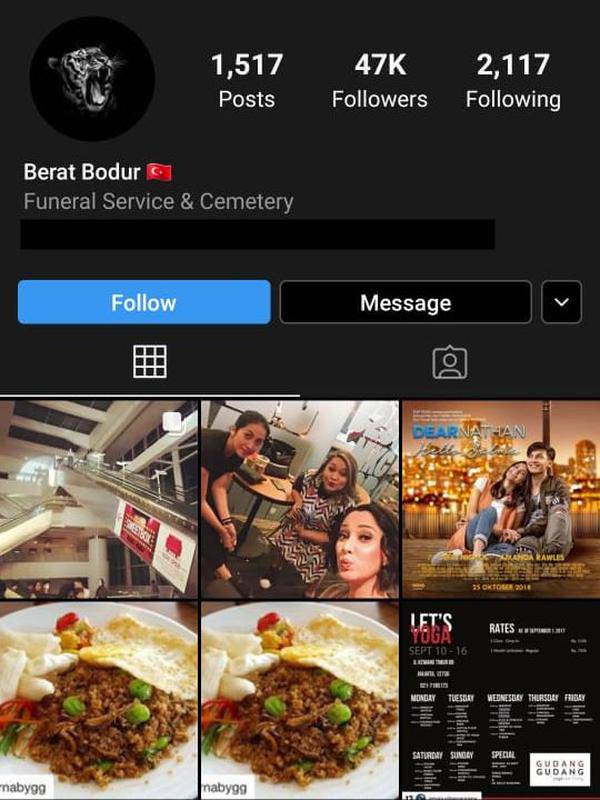The image size is (600, 800).
Task: Follow Berat Bodur's account
Action: pos(144,302)
